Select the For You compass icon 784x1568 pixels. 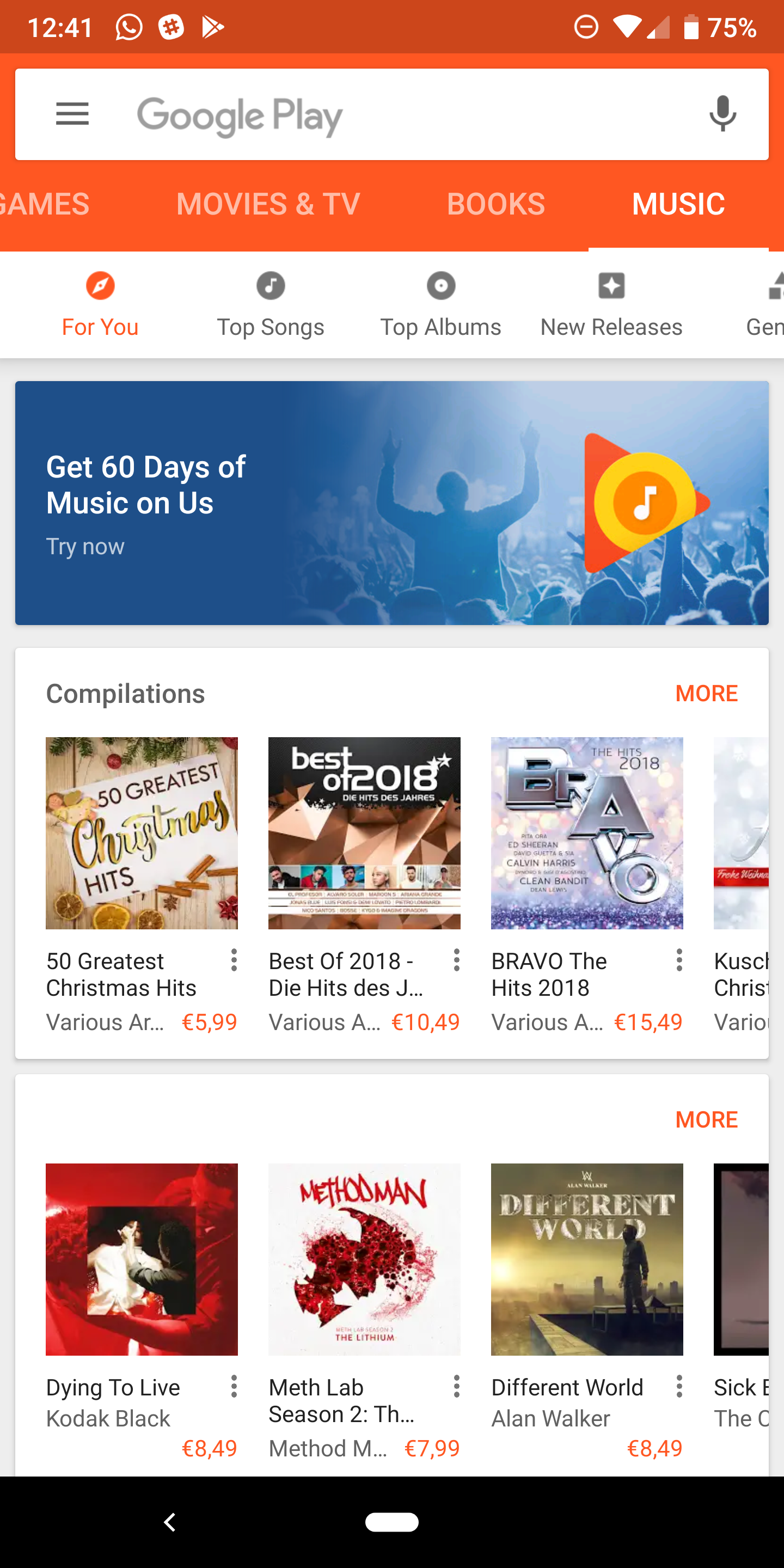(x=100, y=285)
